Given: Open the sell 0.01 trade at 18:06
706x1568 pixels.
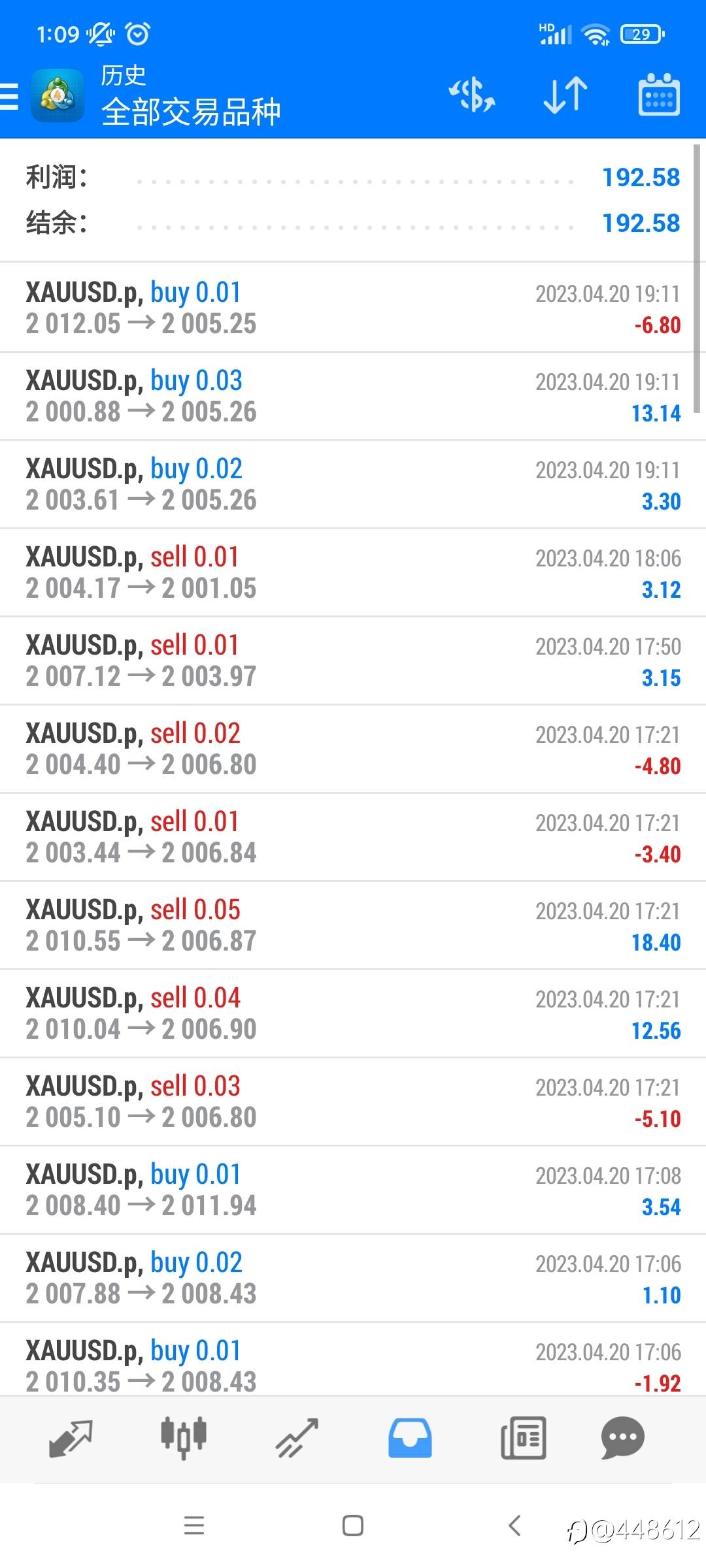Looking at the screenshot, I should [353, 572].
